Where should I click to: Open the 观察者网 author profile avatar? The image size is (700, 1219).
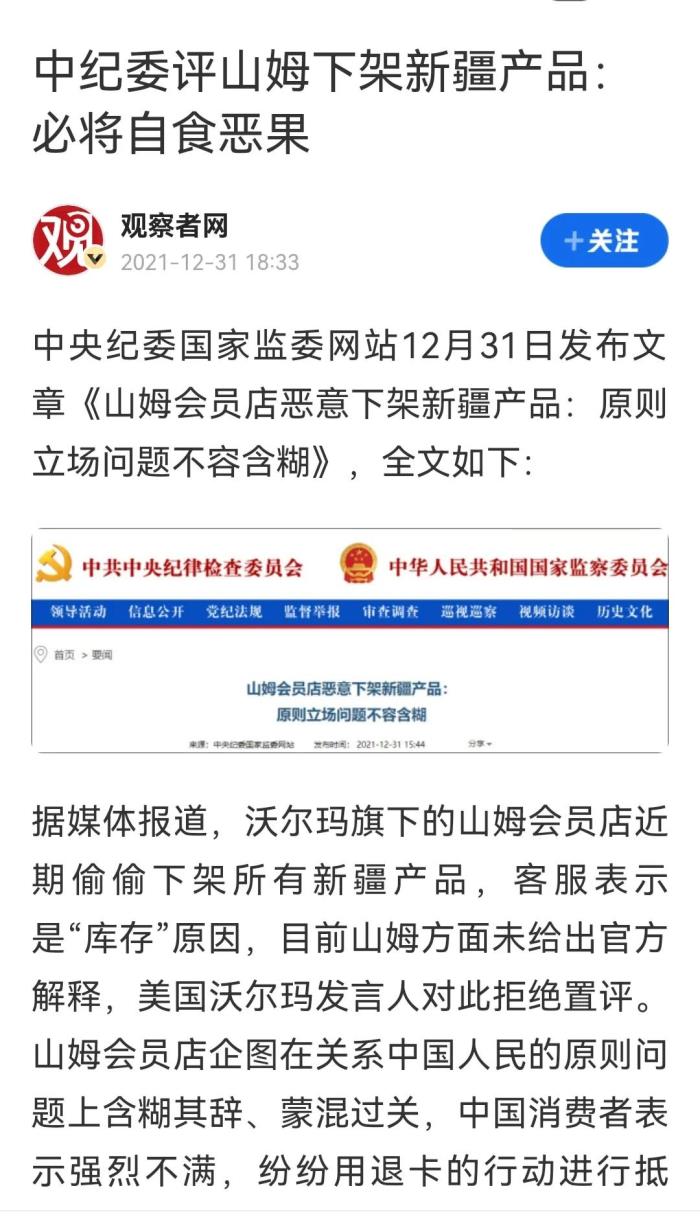68,240
